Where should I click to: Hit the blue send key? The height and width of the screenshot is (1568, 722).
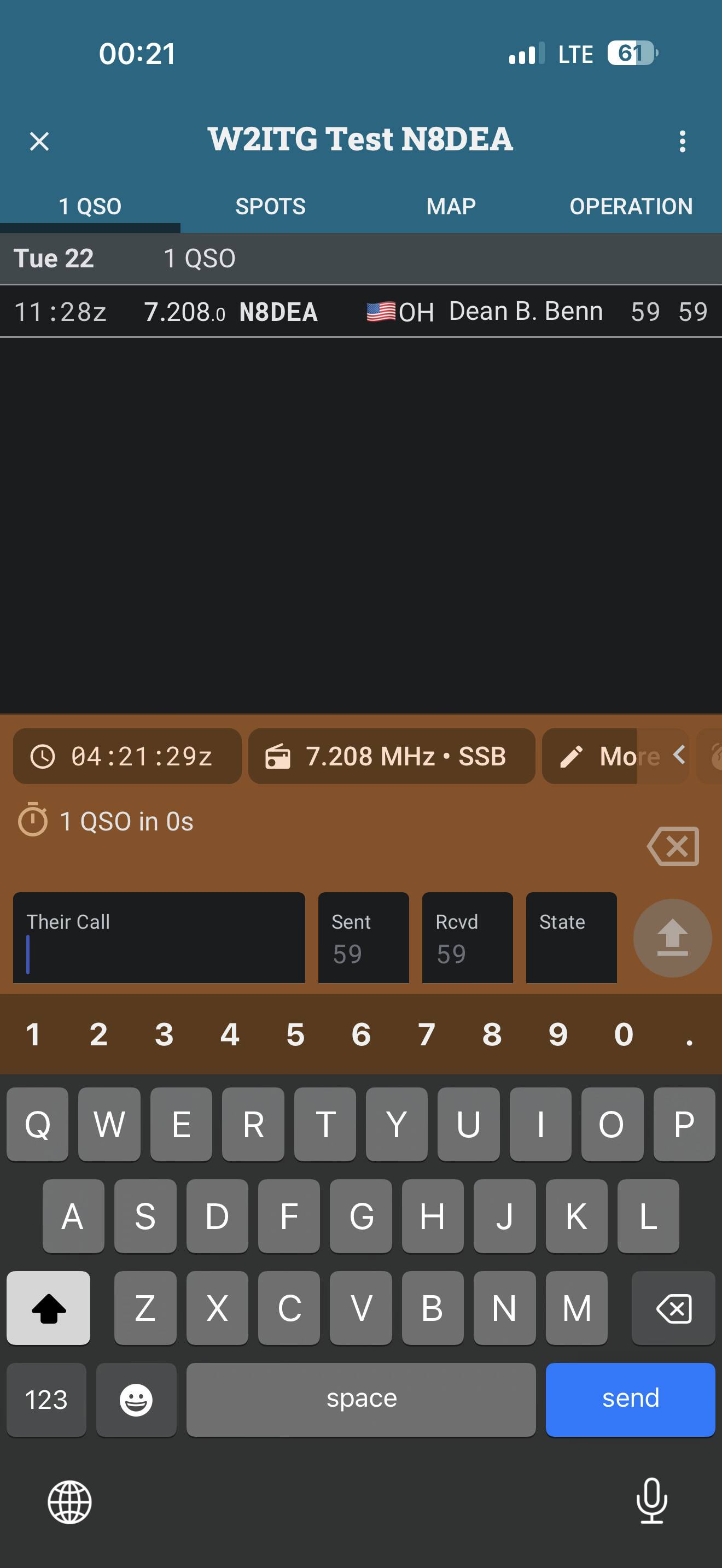(x=630, y=1400)
